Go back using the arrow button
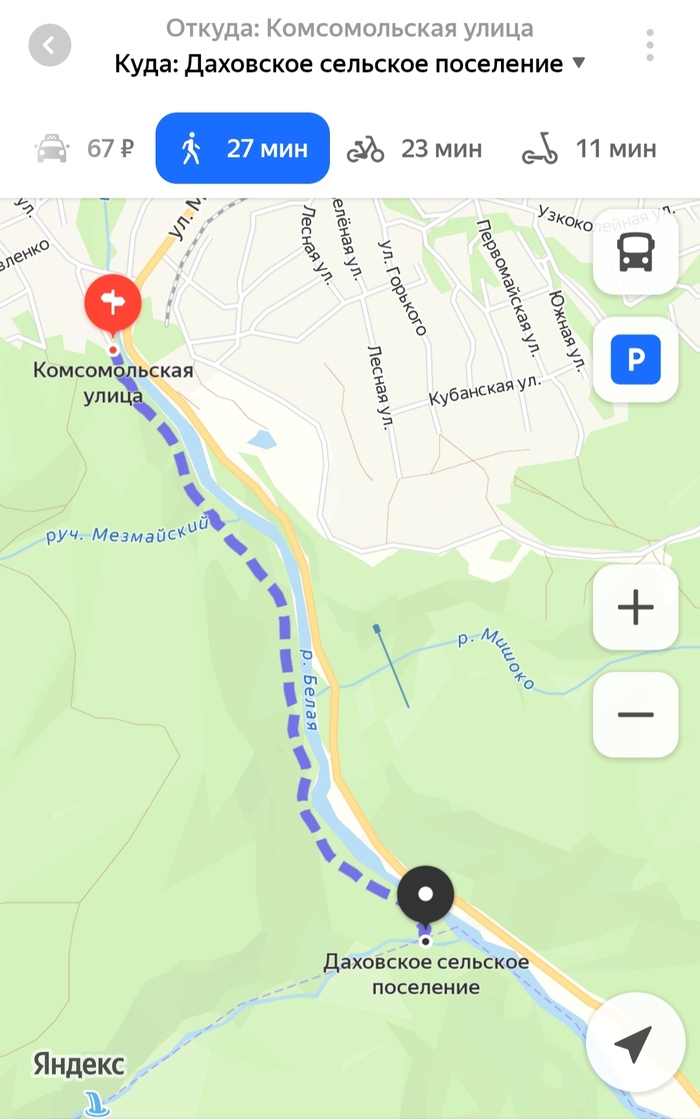The image size is (700, 1119). point(50,45)
